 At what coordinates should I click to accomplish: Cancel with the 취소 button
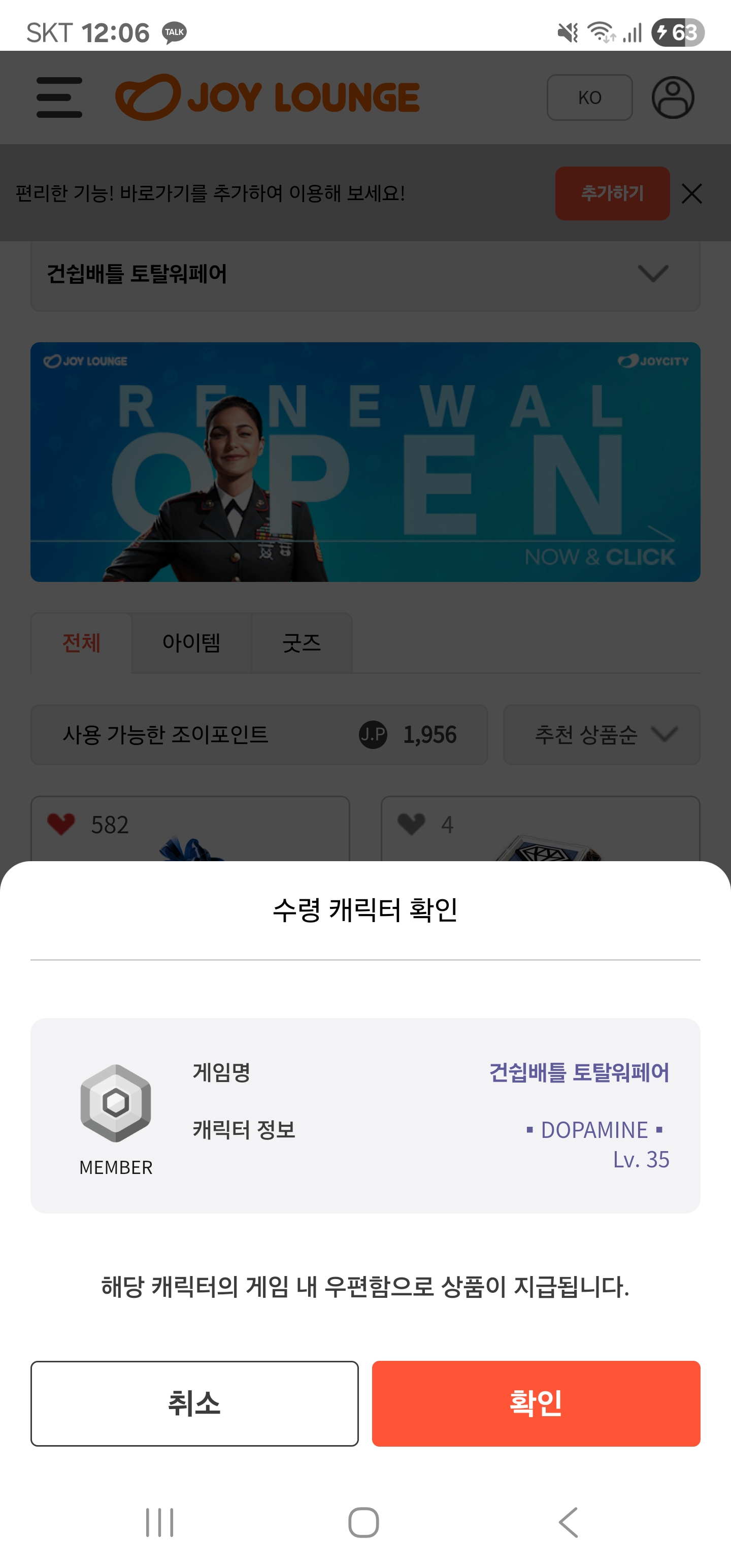195,1403
